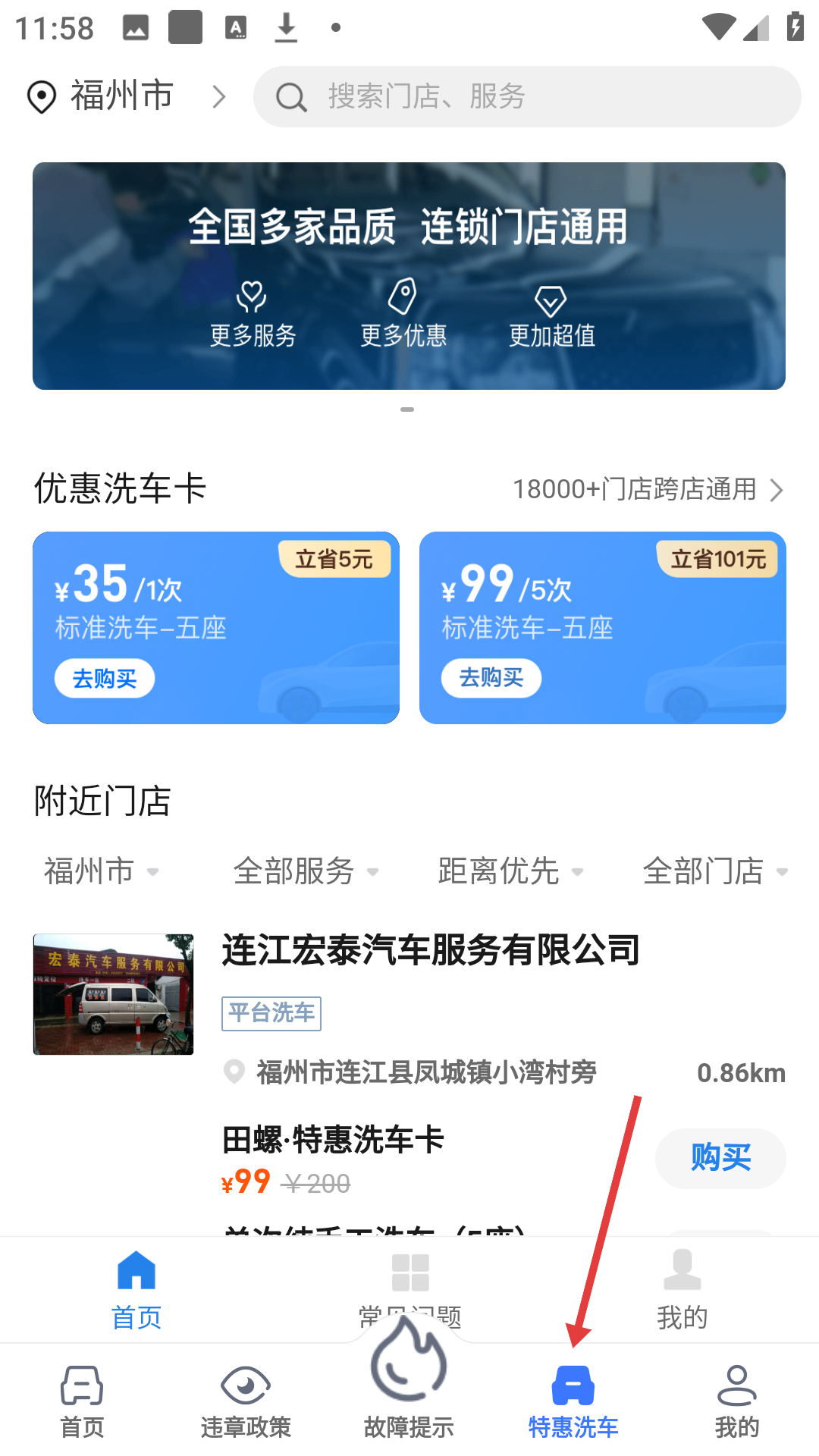Expand the 距离优先 sorting dropdown
The image size is (819, 1456).
coord(510,871)
